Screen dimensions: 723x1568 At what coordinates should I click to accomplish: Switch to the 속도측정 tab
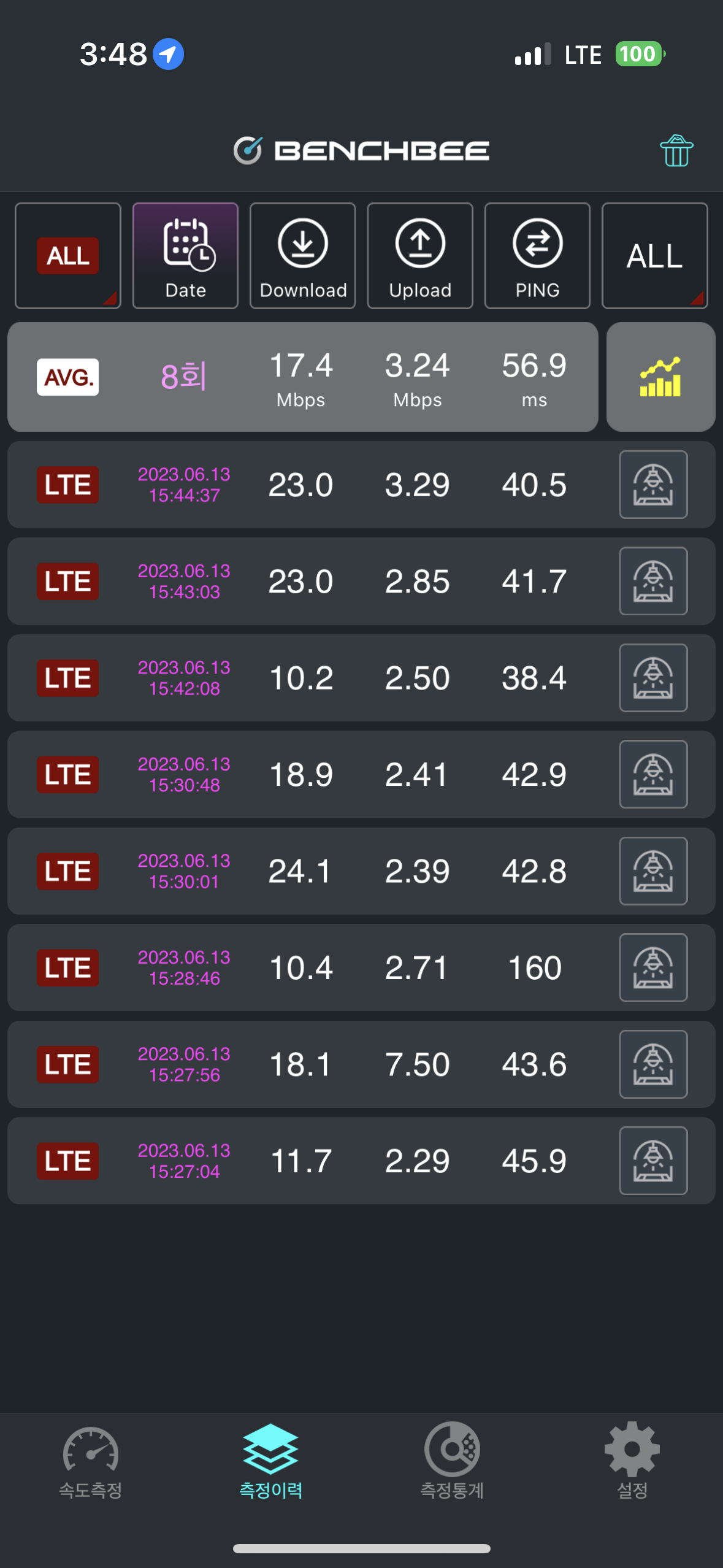coord(91,1462)
